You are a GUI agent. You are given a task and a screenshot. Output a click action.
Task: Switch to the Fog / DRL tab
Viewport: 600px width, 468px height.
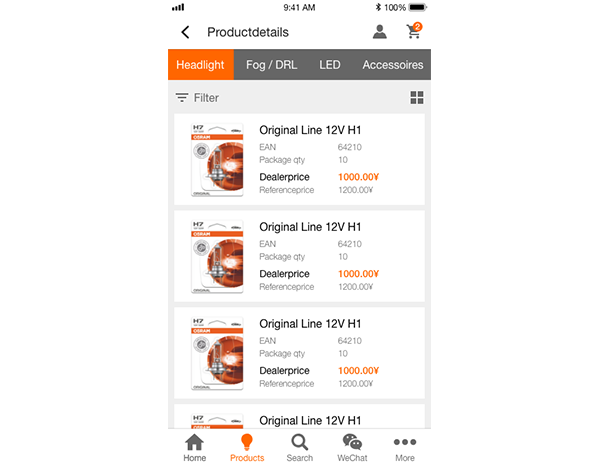(x=272, y=65)
